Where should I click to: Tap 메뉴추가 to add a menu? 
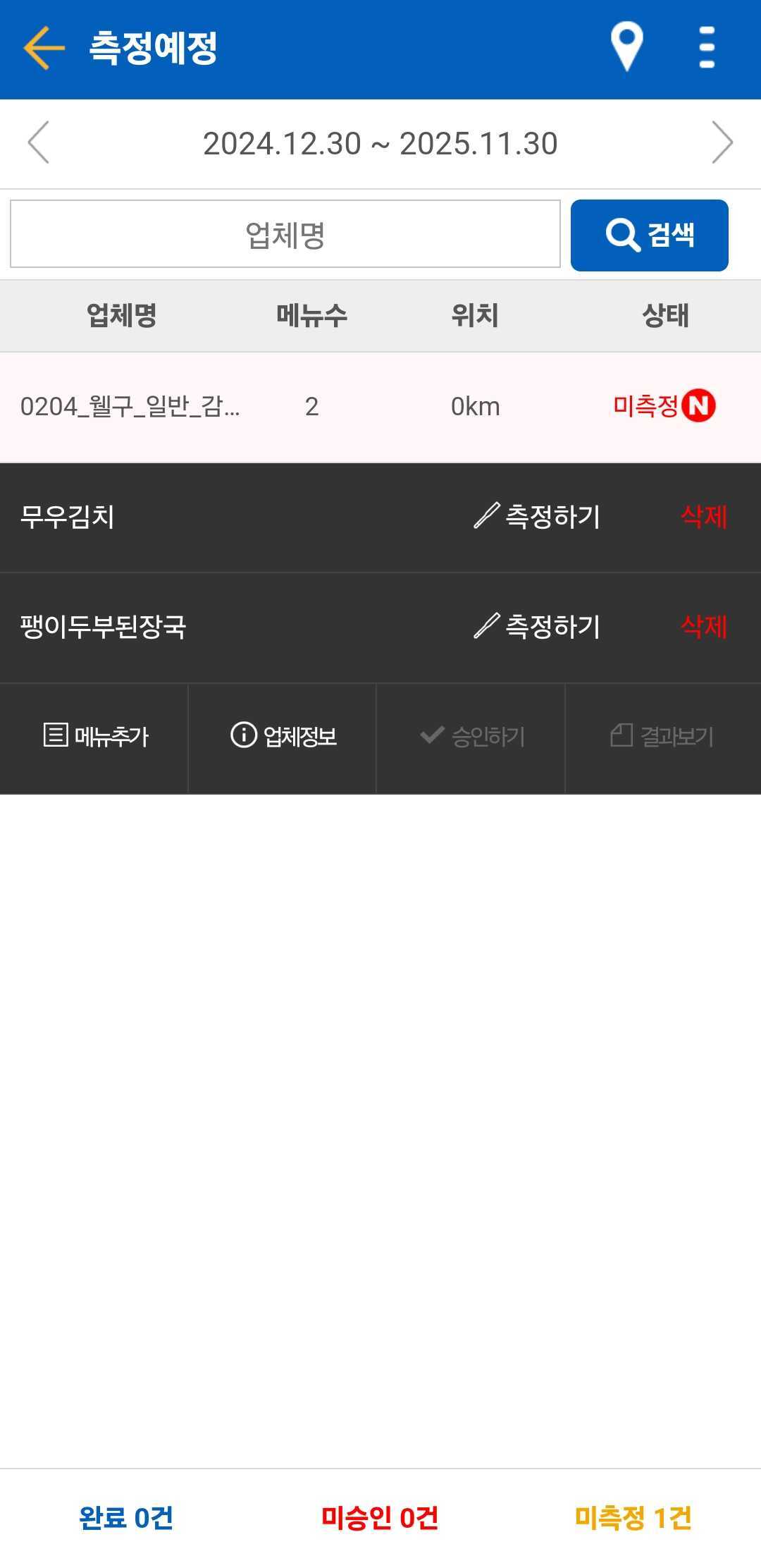click(95, 737)
